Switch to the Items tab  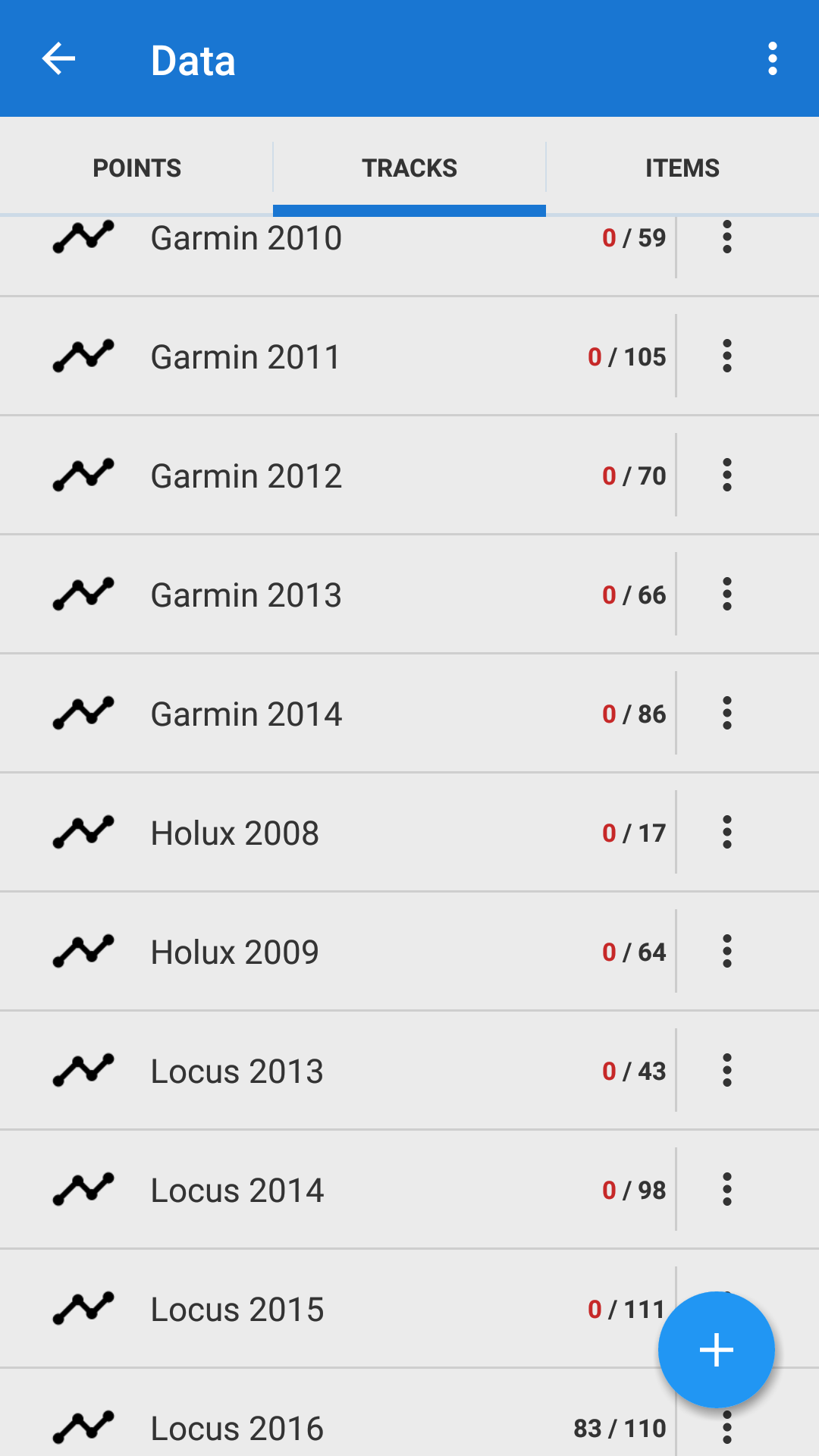(682, 168)
